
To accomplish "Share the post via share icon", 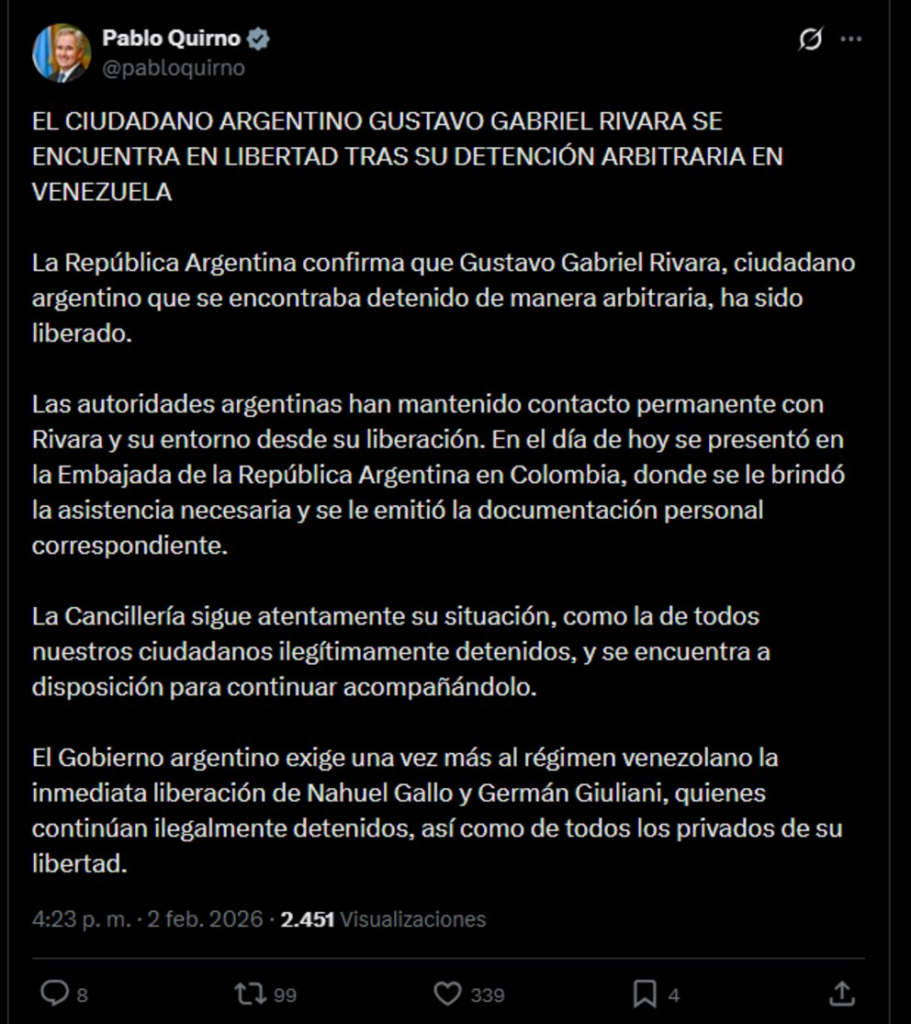I will click(x=842, y=994).
